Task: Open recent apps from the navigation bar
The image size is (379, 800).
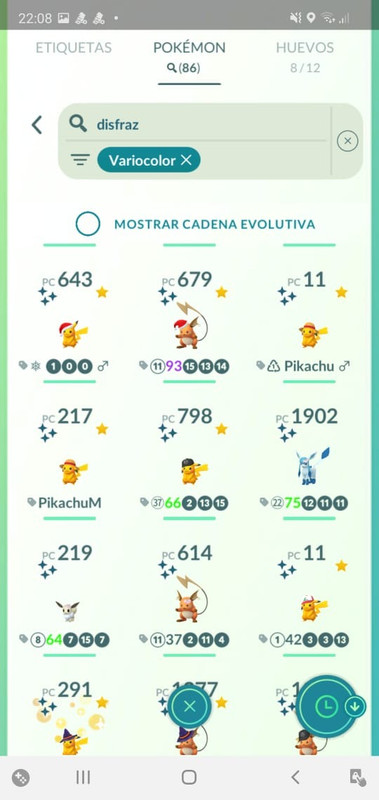Action: click(x=83, y=777)
